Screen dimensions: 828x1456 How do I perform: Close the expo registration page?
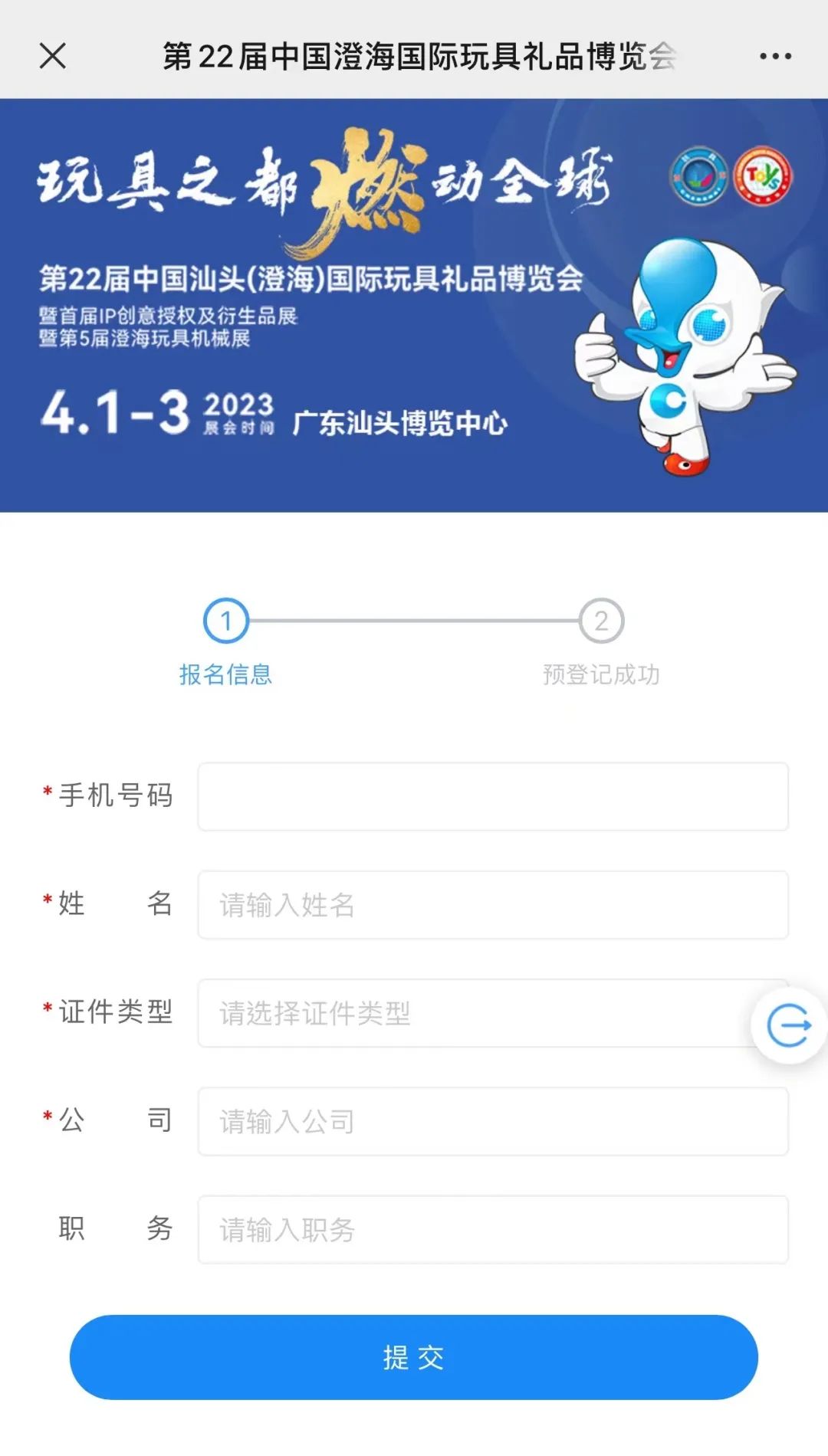53,56
